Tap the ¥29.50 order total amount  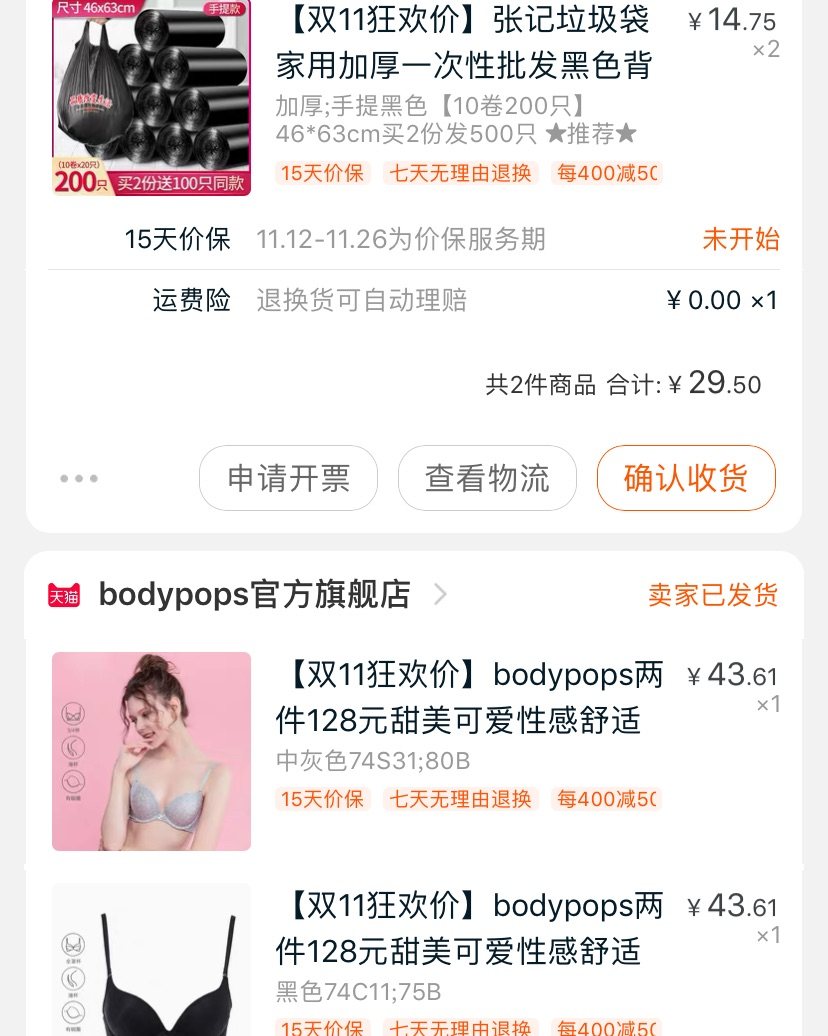pos(723,383)
